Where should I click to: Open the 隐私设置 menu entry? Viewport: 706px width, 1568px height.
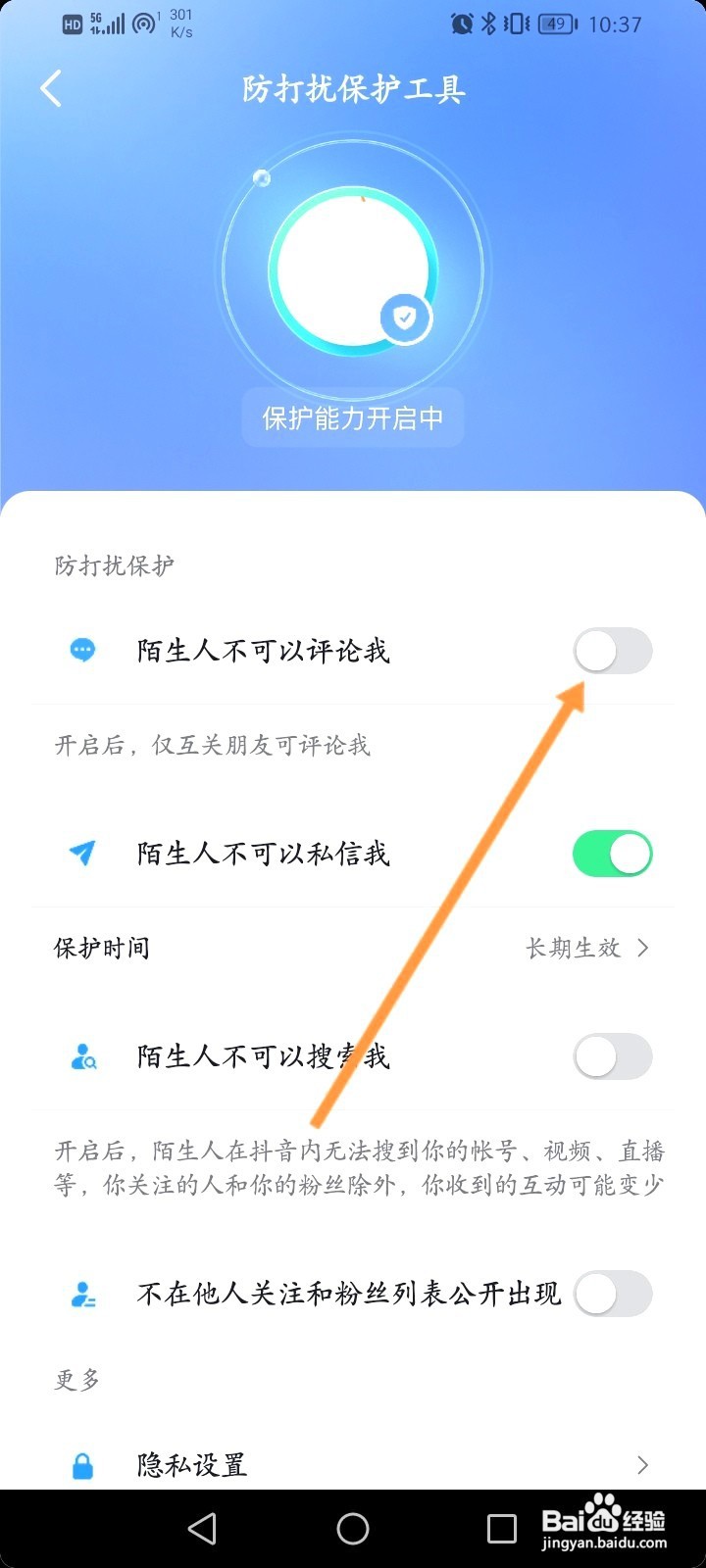click(x=191, y=1465)
